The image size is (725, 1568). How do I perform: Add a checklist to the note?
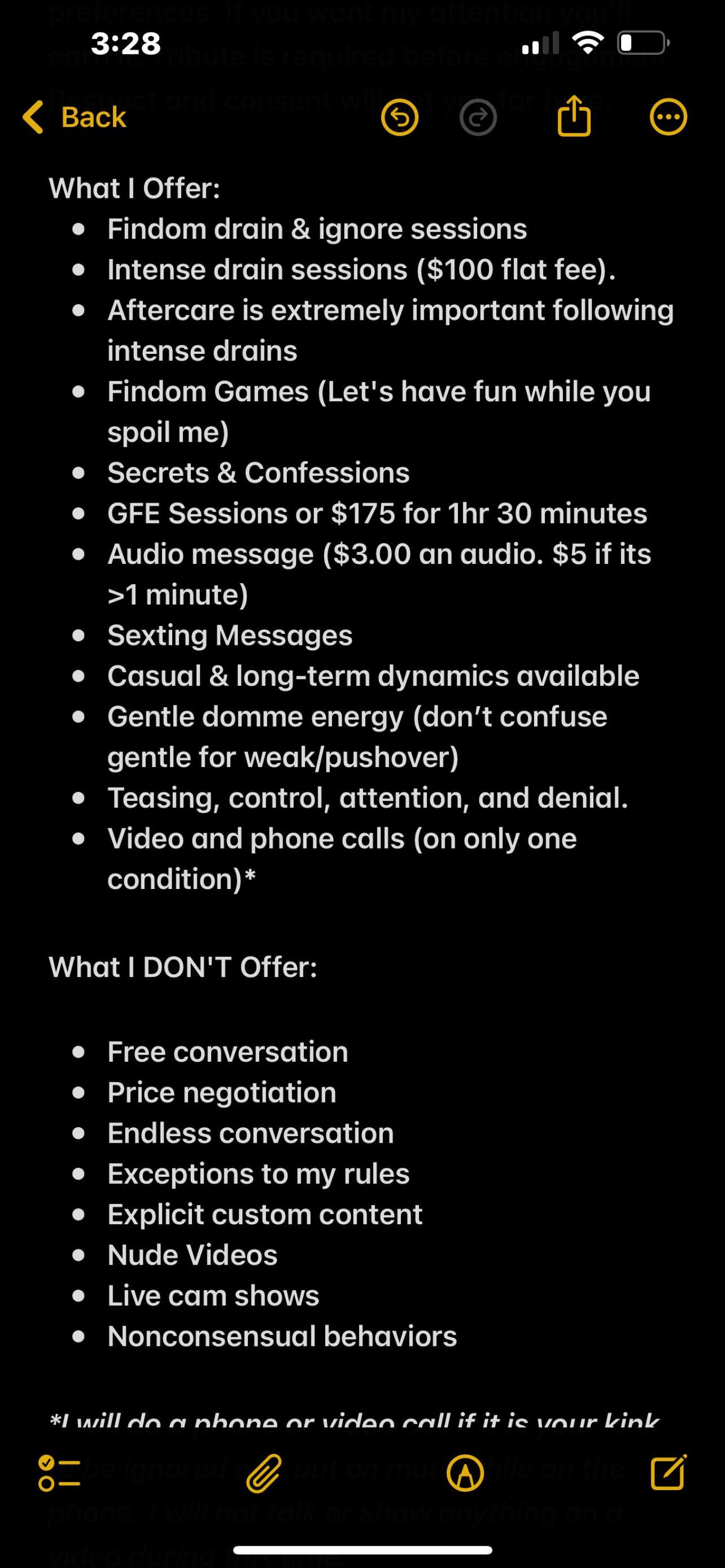pyautogui.click(x=59, y=1473)
